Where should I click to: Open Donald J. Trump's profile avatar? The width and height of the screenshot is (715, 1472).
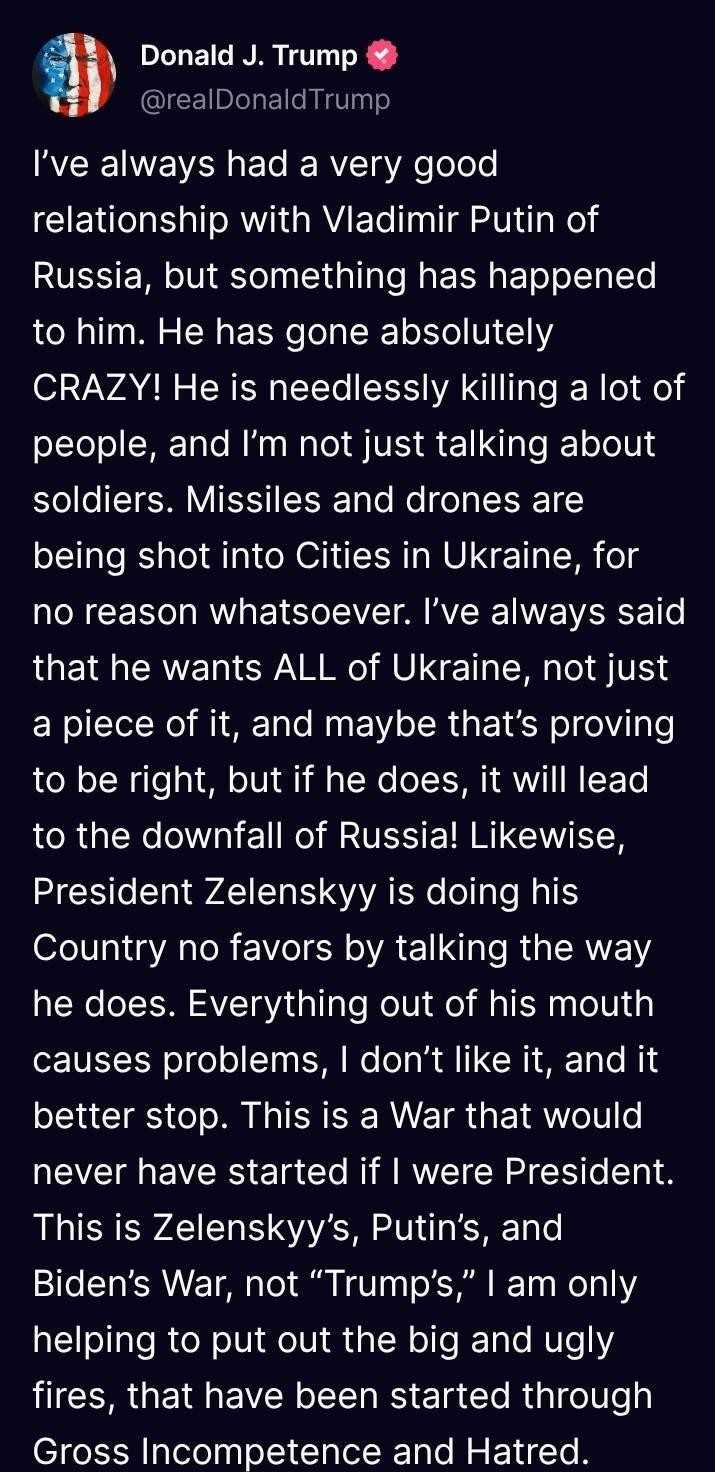pos(74,75)
